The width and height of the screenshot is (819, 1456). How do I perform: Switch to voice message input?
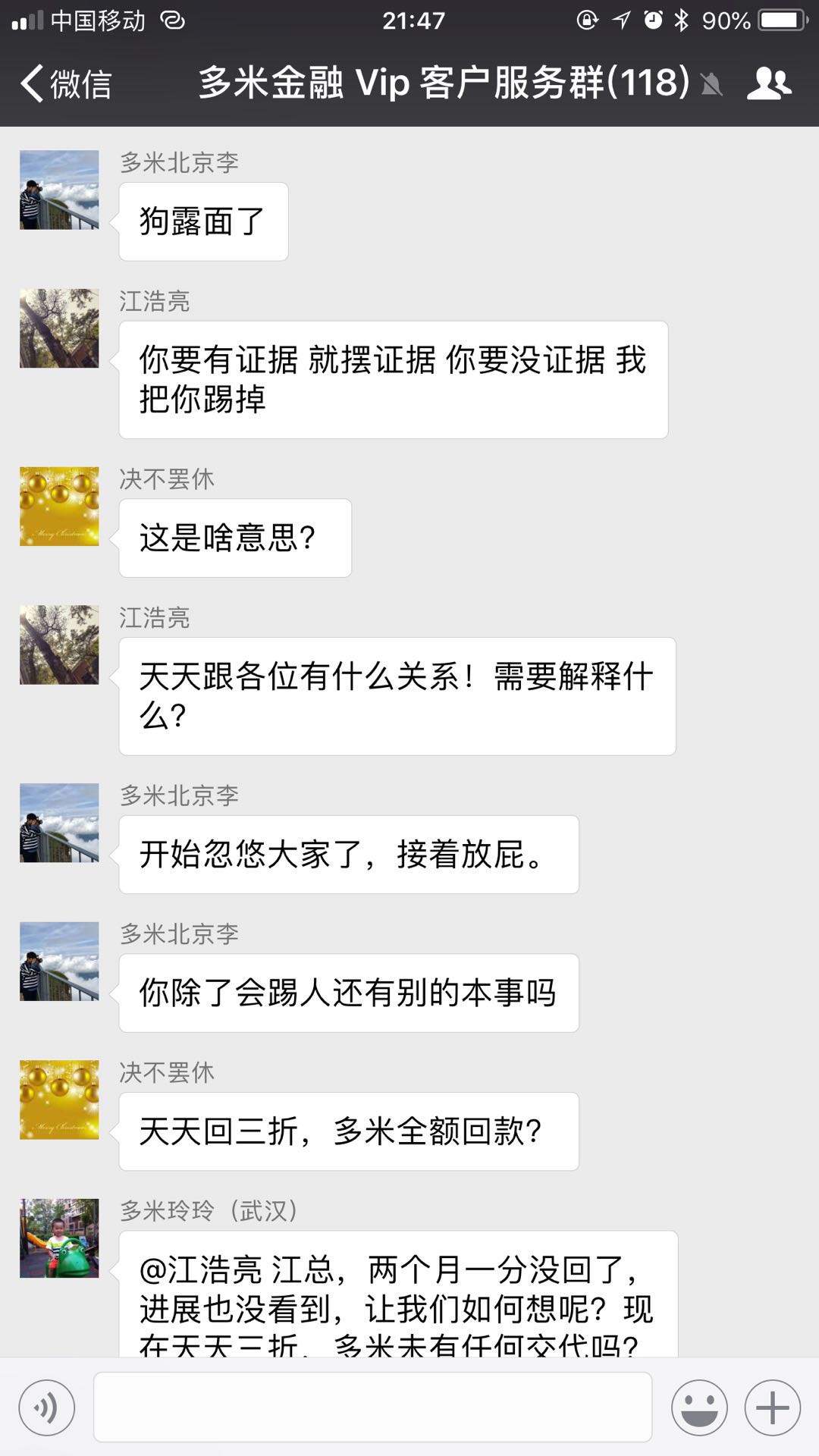47,1407
